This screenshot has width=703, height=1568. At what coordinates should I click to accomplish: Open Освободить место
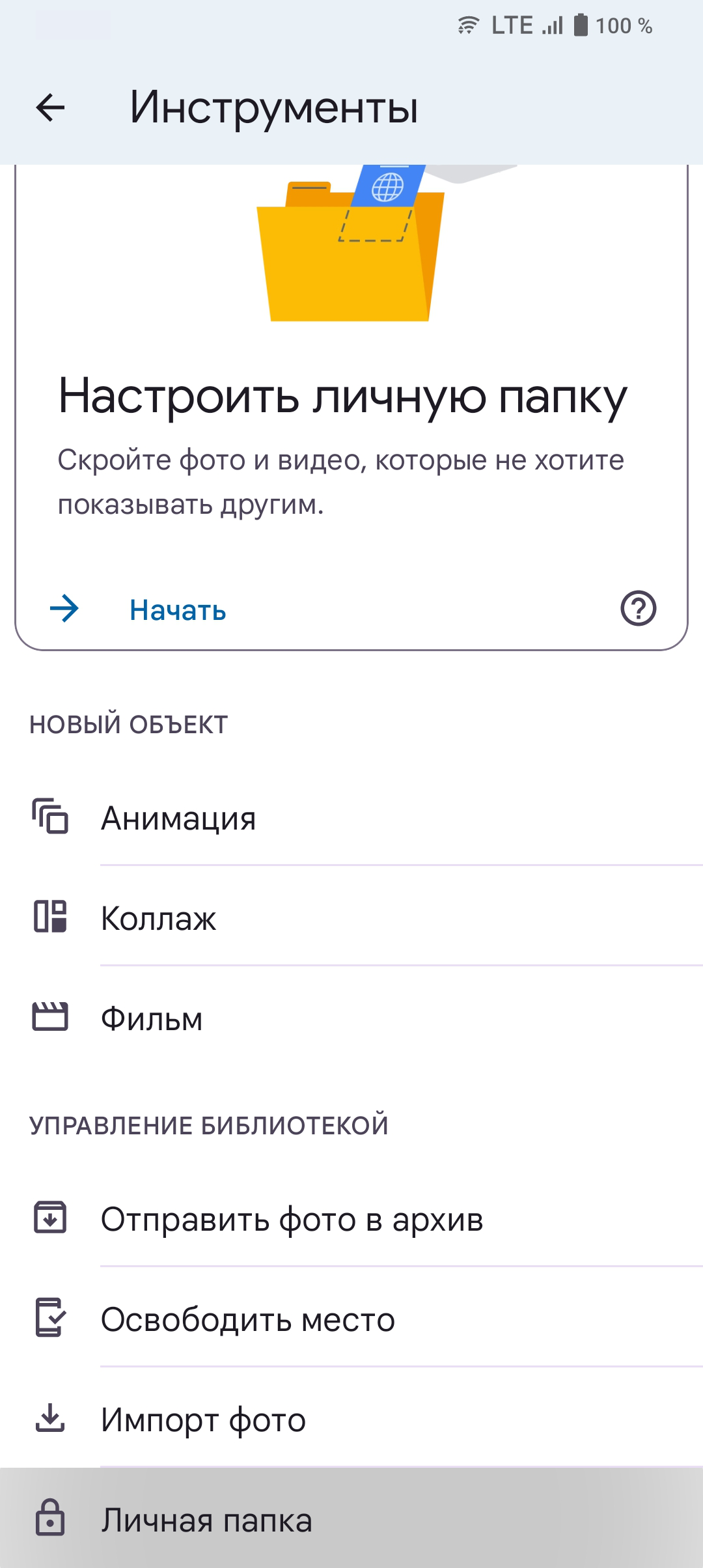point(247,1320)
